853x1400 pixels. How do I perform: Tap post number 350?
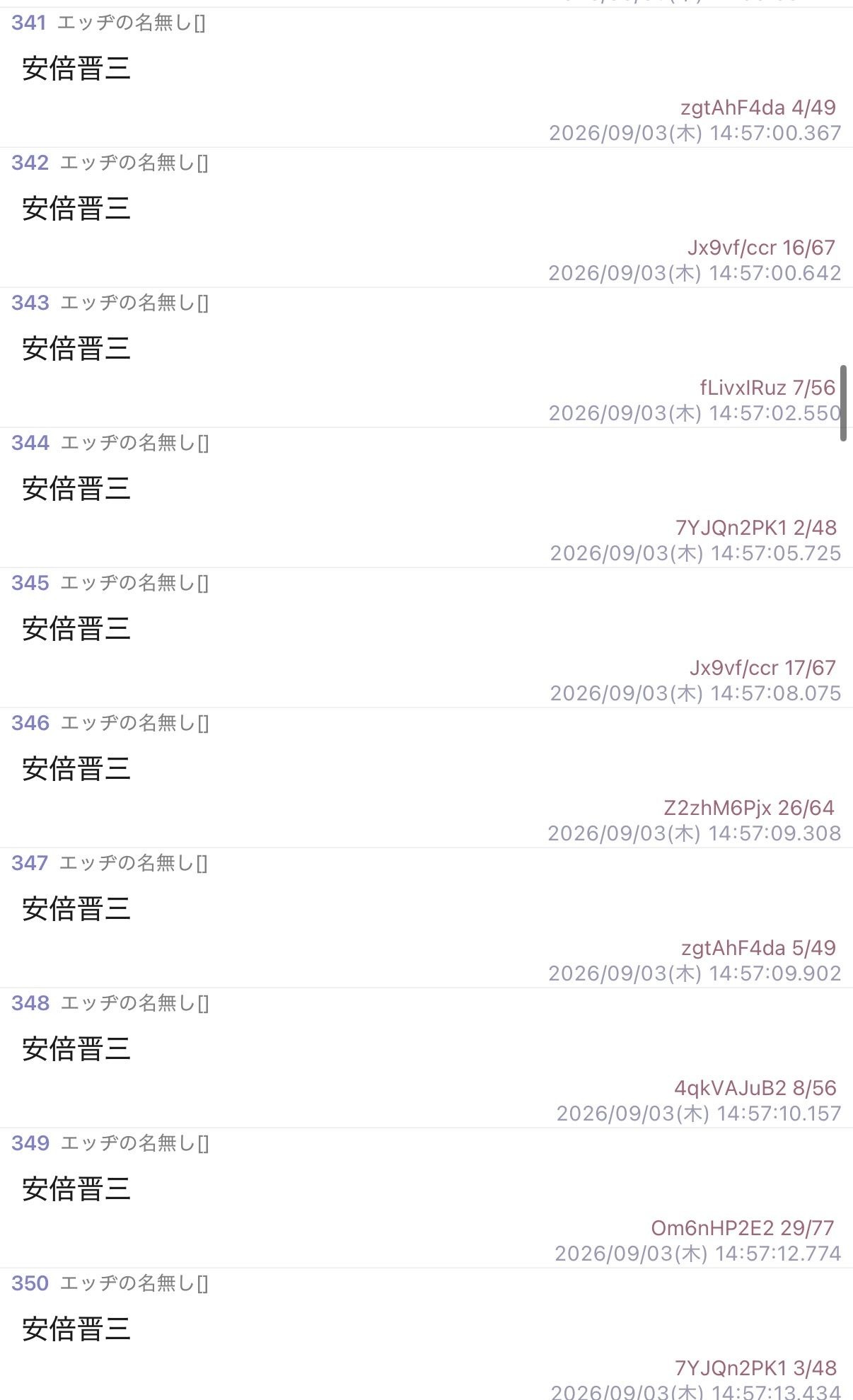coord(30,1283)
